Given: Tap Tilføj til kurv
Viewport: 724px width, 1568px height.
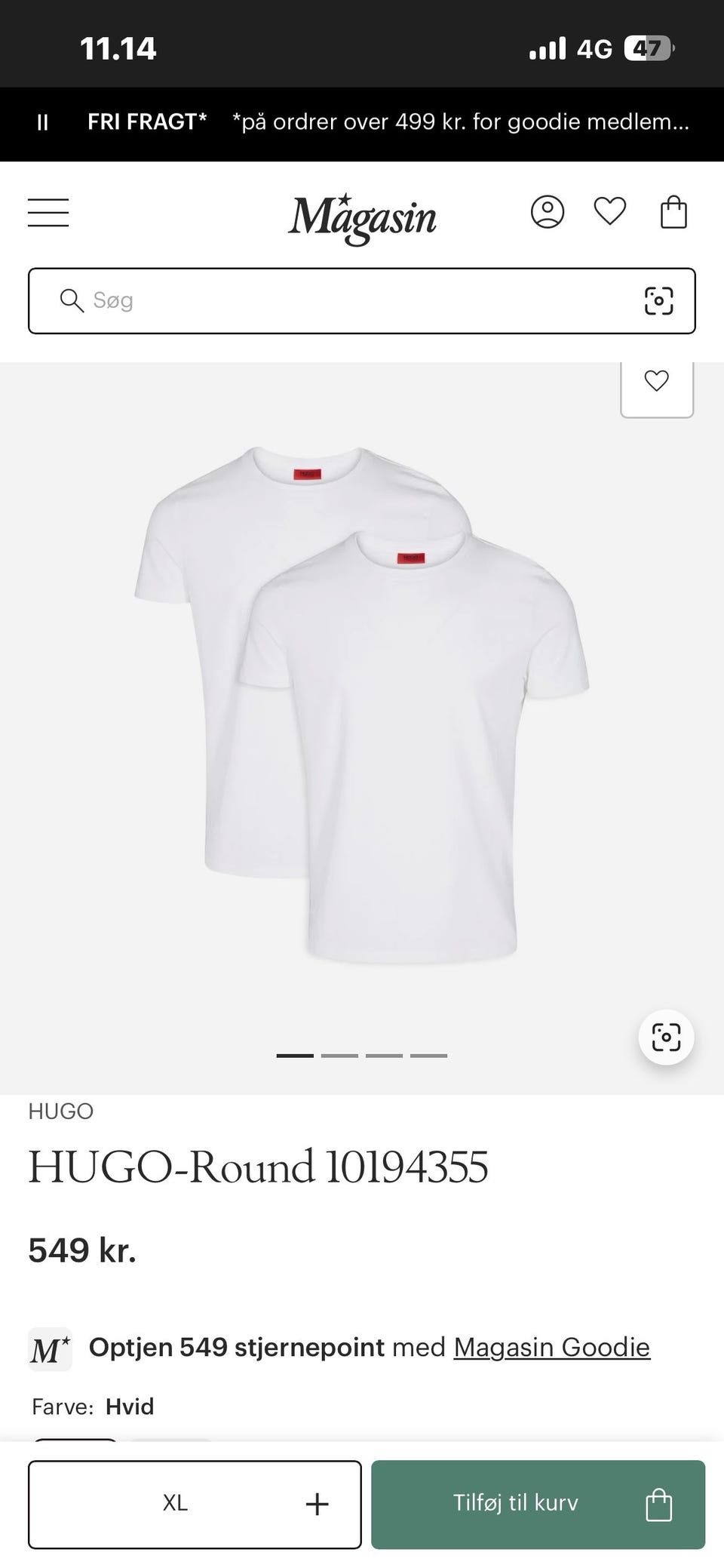Looking at the screenshot, I should pyautogui.click(x=538, y=1503).
